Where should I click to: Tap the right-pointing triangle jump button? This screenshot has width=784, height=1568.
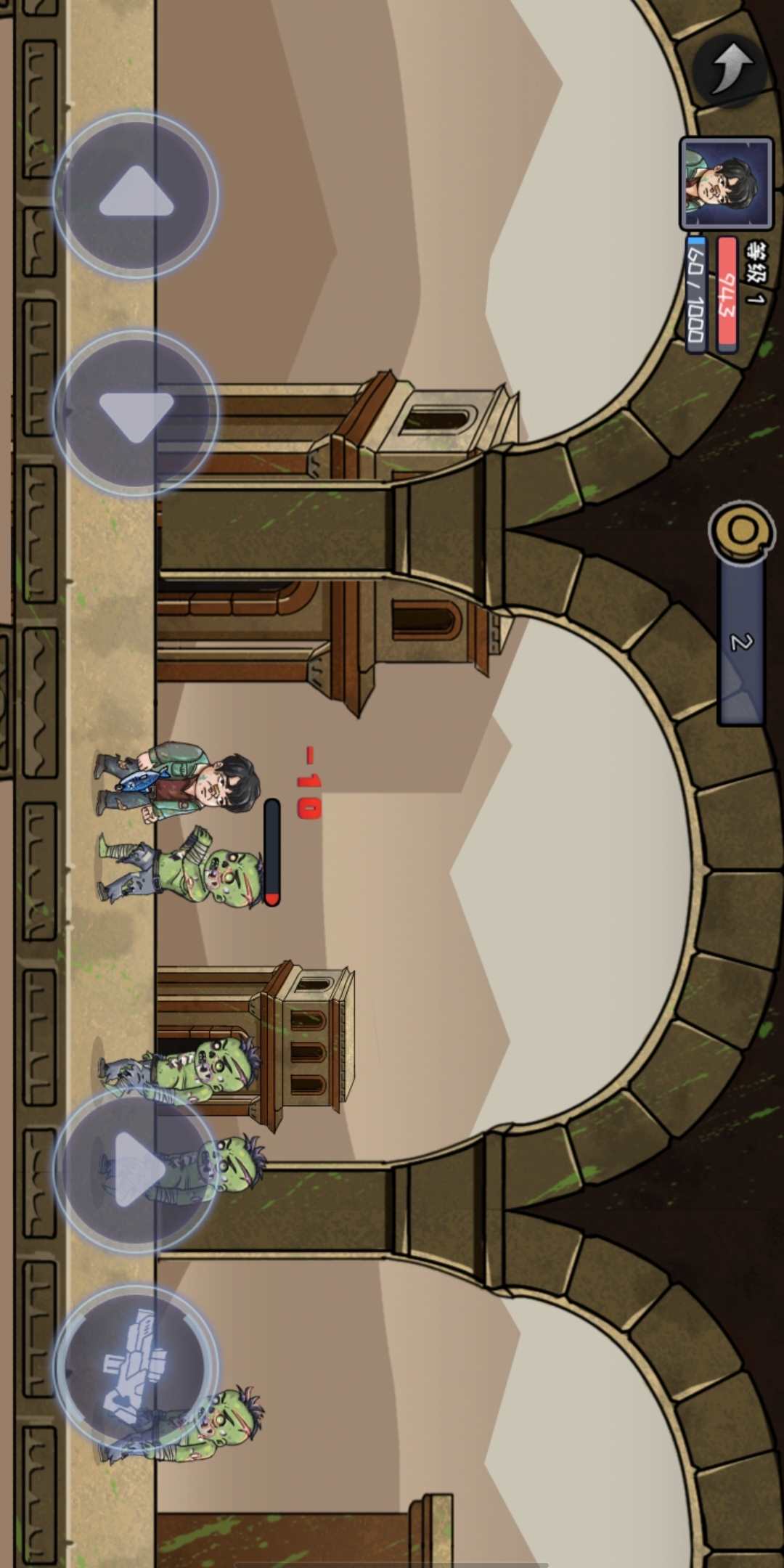[x=136, y=1169]
